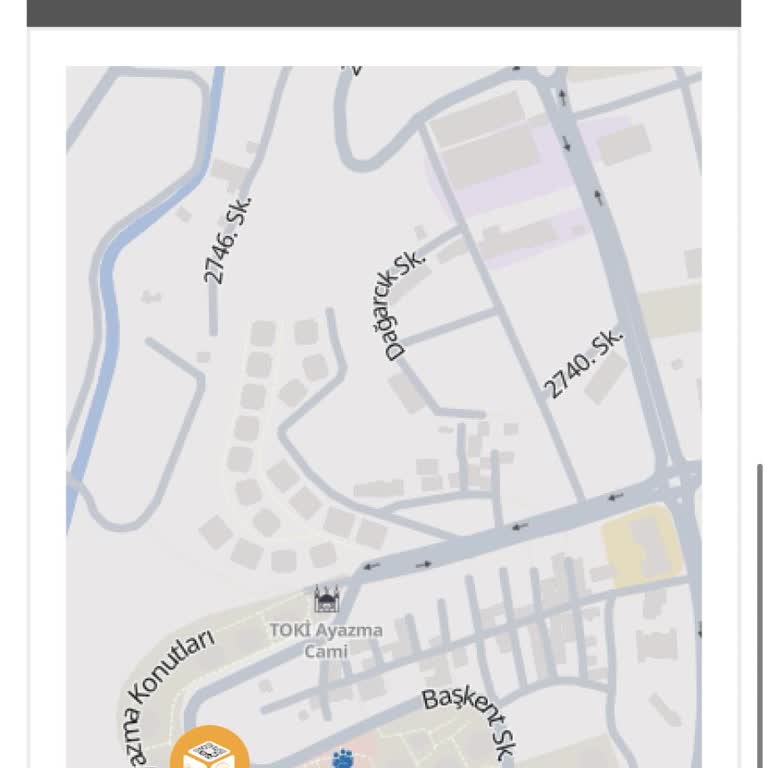Viewport: 768px width, 768px height.
Task: Open the TOKİ Ayazma Cami map point
Action: click(327, 600)
